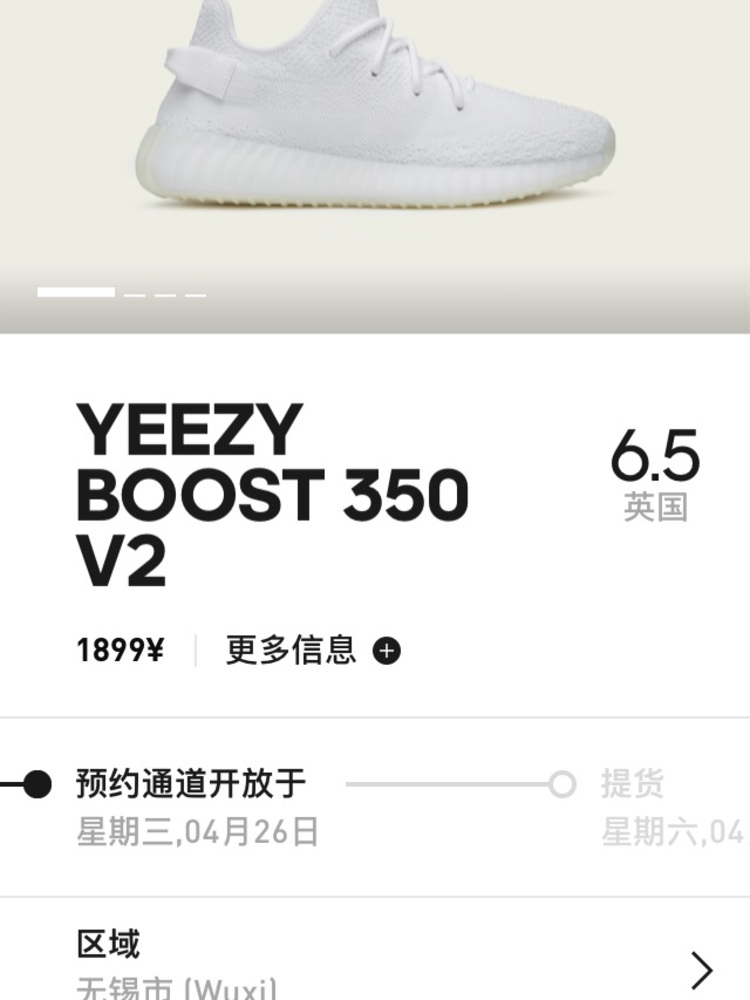Expand 更多信息 for more product details

(x=312, y=651)
